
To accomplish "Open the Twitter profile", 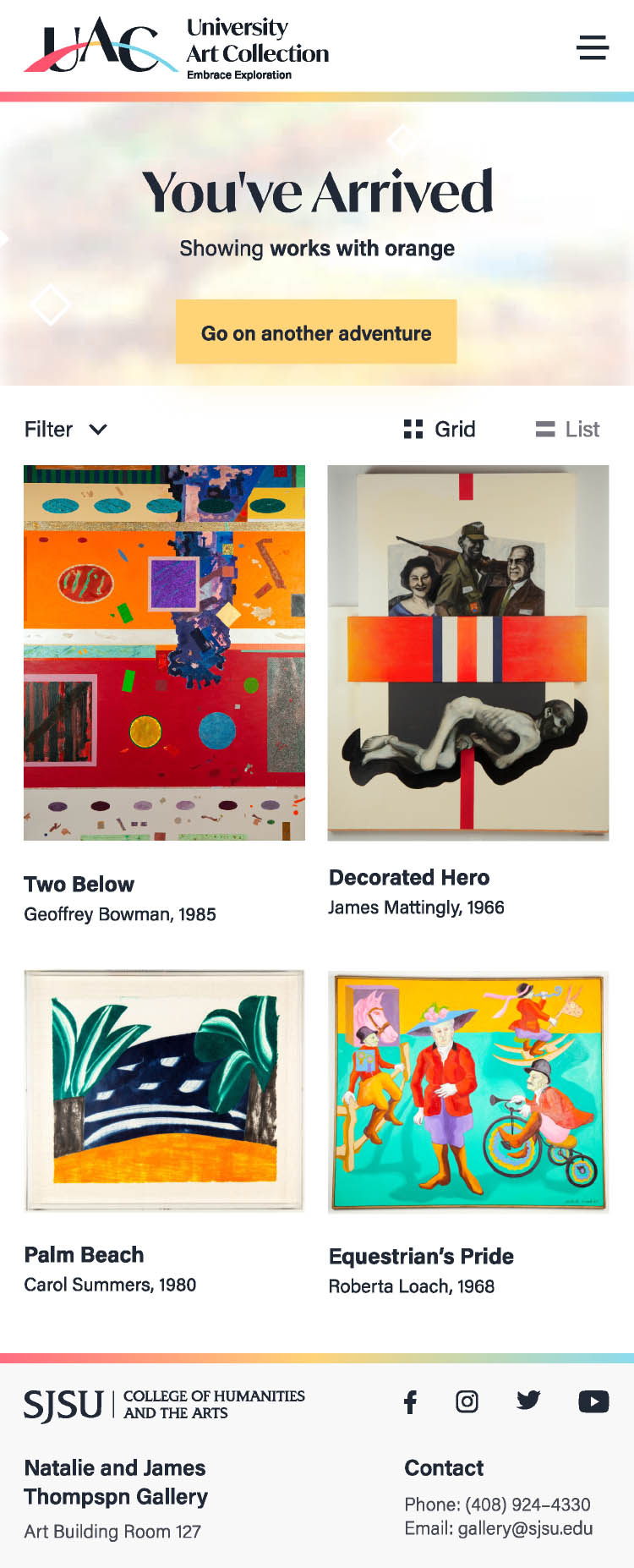I will point(528,1401).
